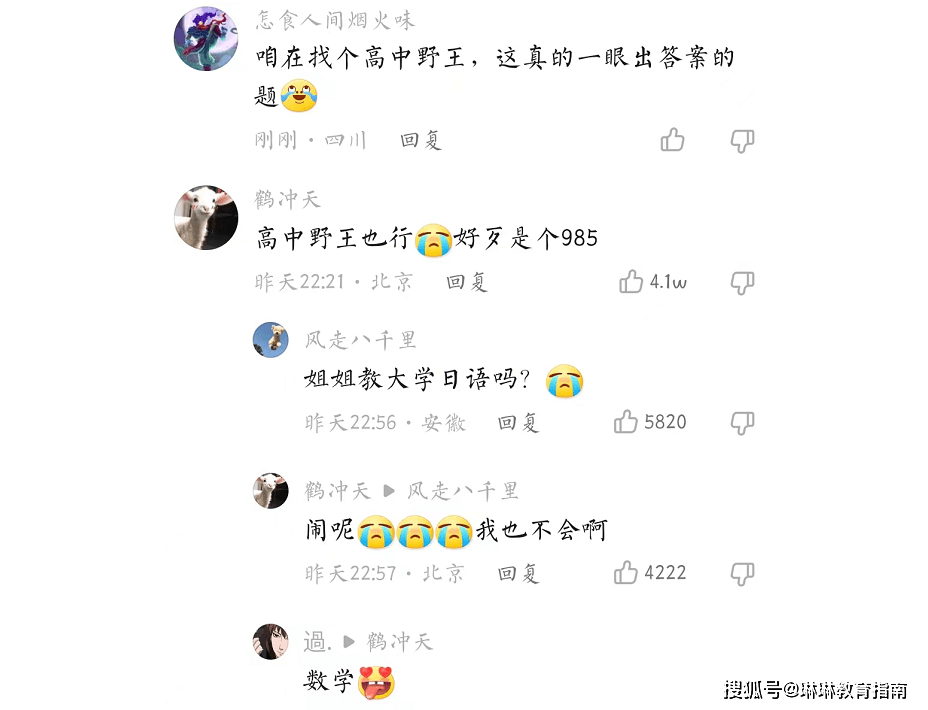Image resolution: width=928 pixels, height=710 pixels.
Task: Like the comment with 4.1w likes
Action: [x=632, y=282]
